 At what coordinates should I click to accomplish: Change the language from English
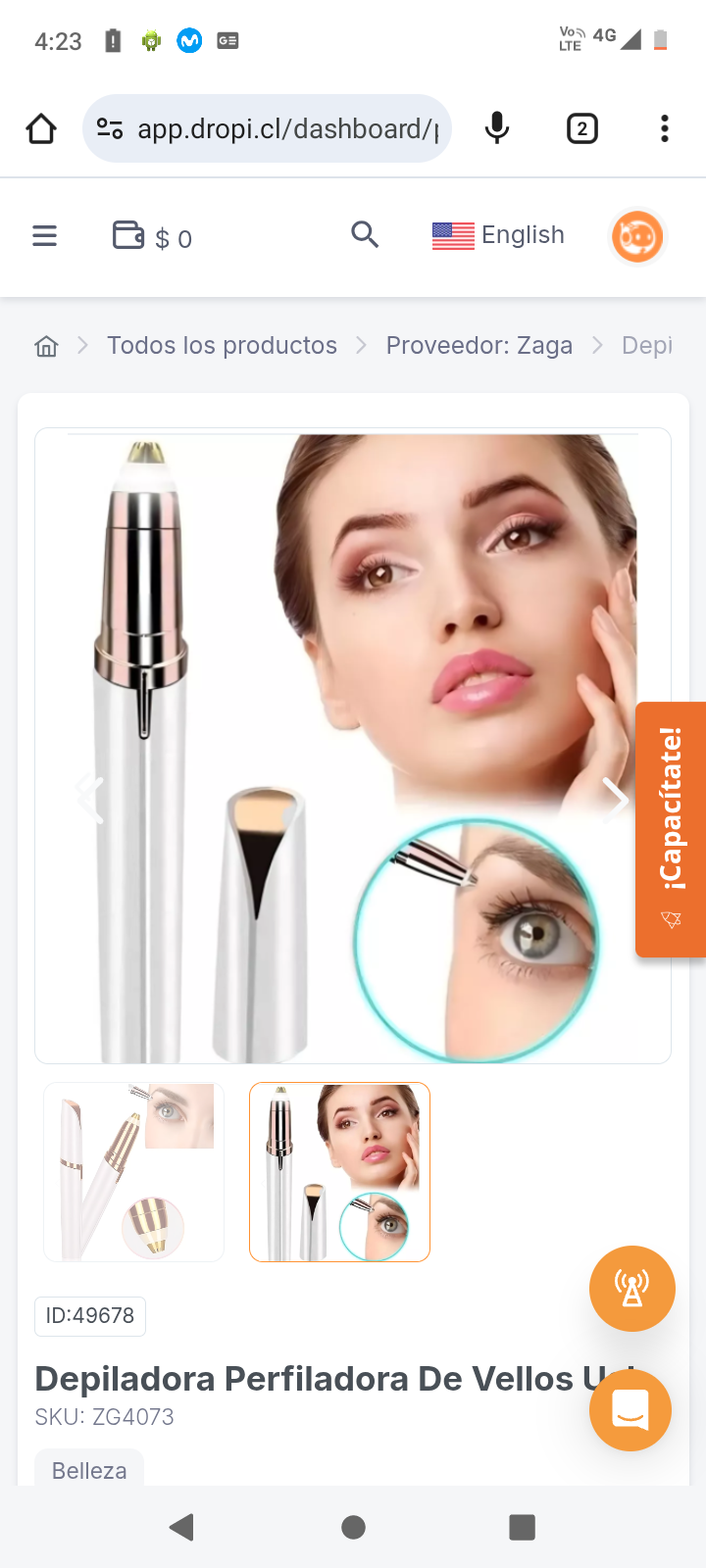pyautogui.click(x=499, y=235)
